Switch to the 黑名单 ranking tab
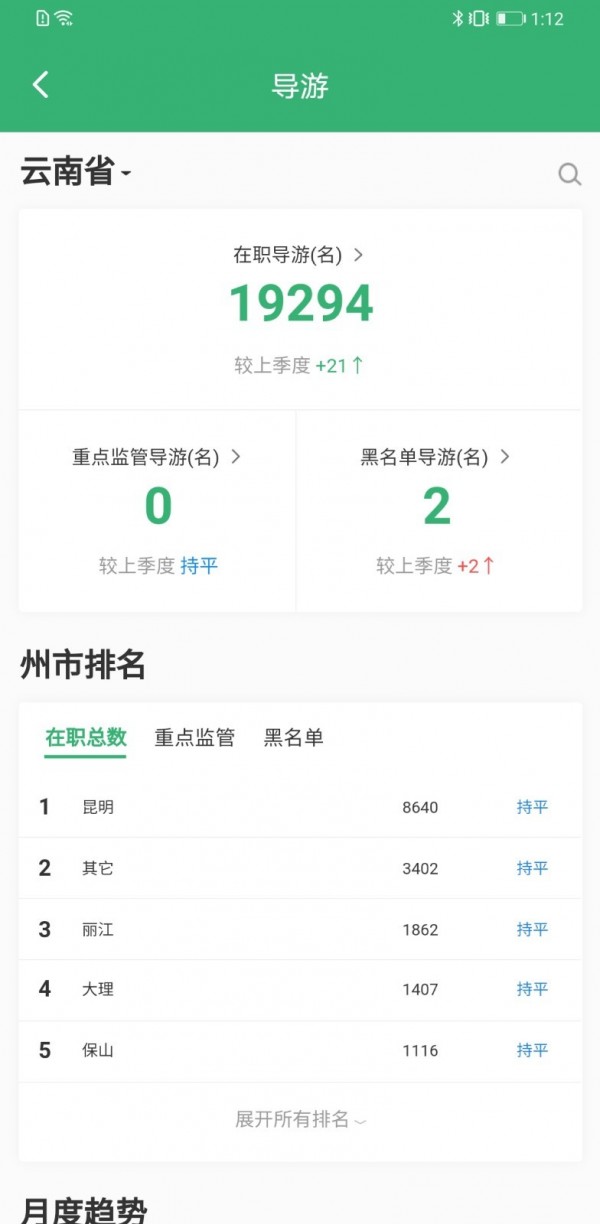 [294, 738]
